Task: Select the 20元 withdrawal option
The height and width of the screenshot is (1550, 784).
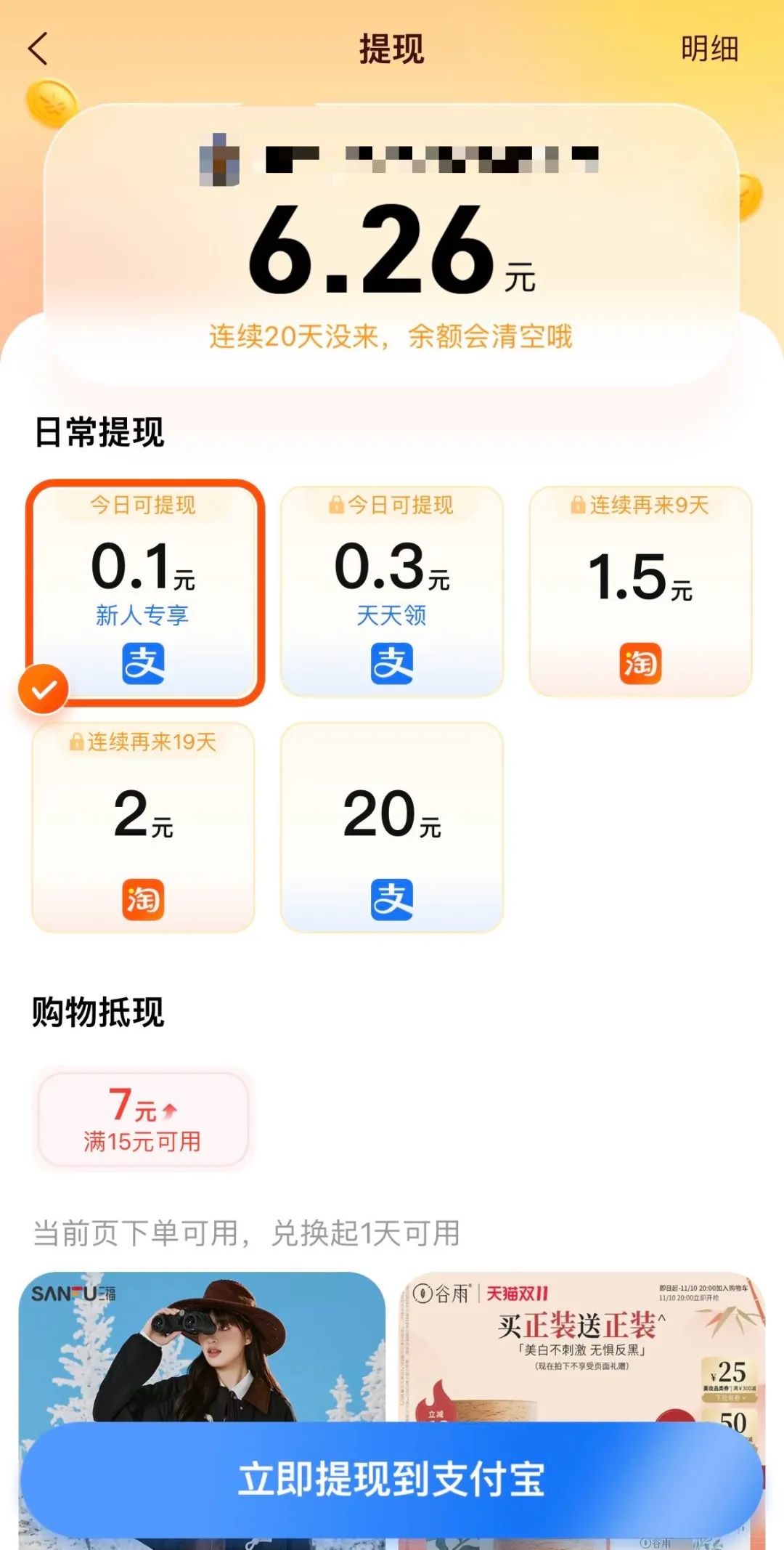Action: (x=392, y=828)
